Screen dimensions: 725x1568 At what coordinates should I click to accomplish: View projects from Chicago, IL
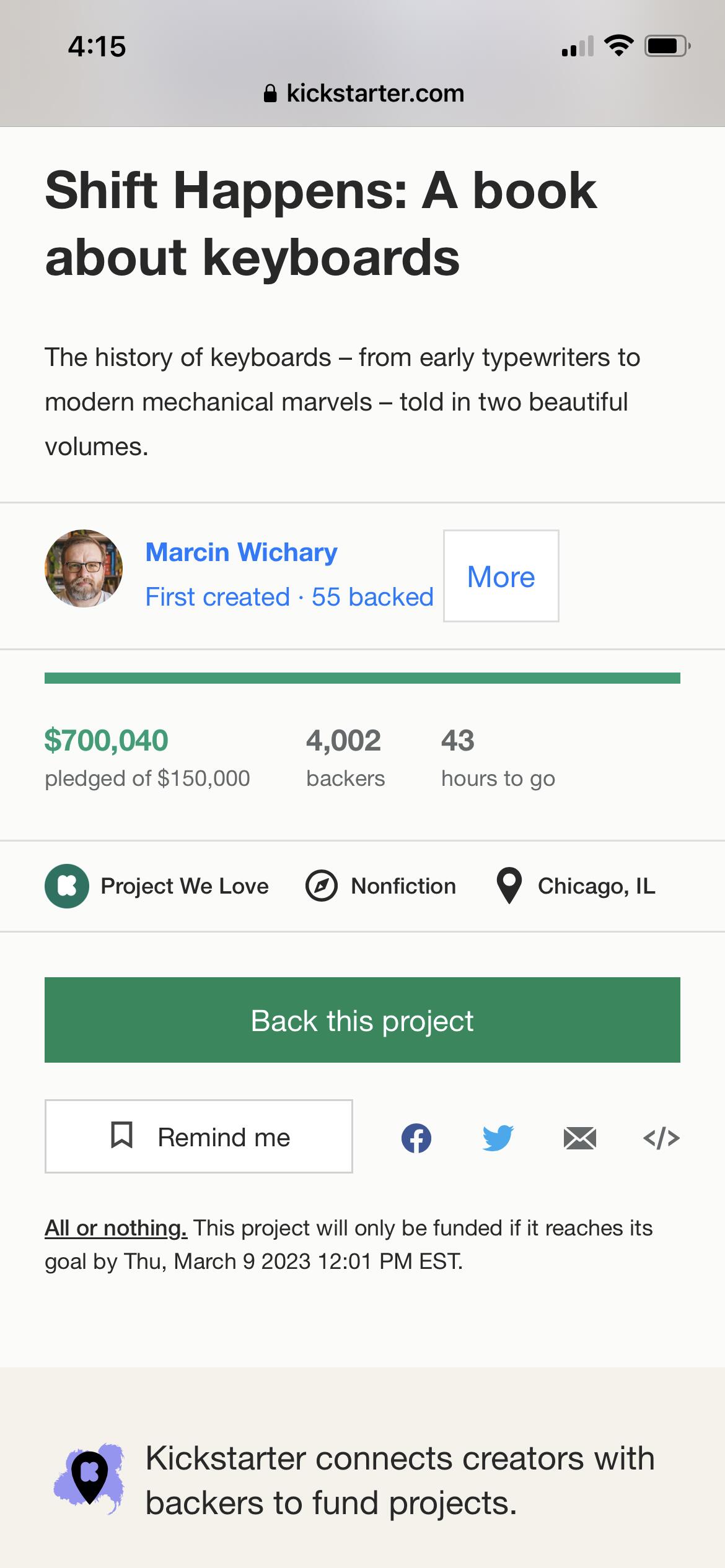(576, 886)
